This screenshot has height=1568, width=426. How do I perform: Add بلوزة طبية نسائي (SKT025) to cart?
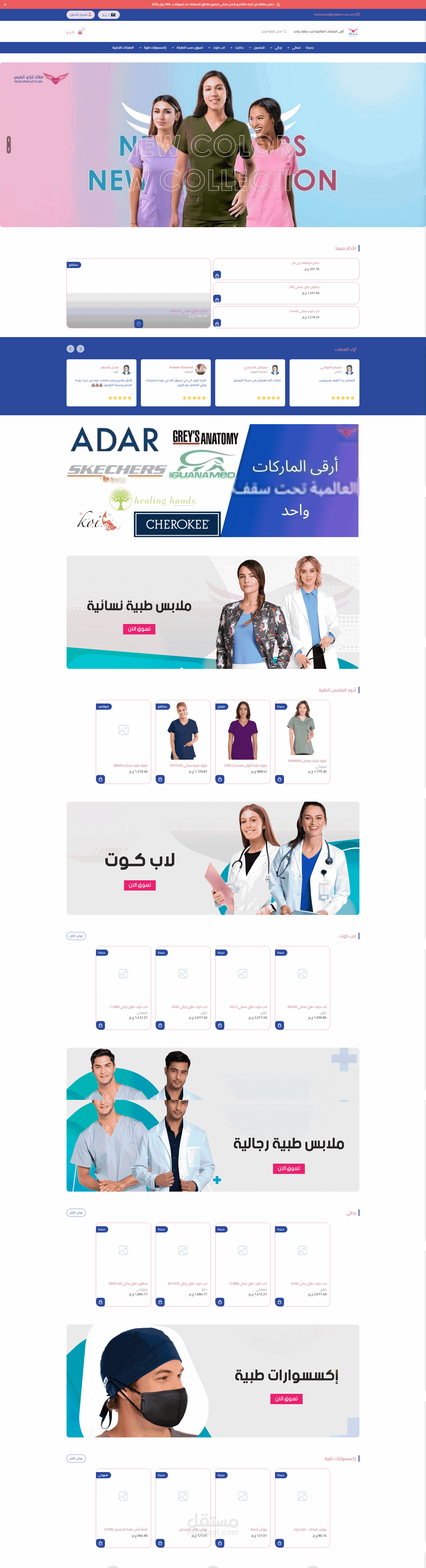coord(160,779)
